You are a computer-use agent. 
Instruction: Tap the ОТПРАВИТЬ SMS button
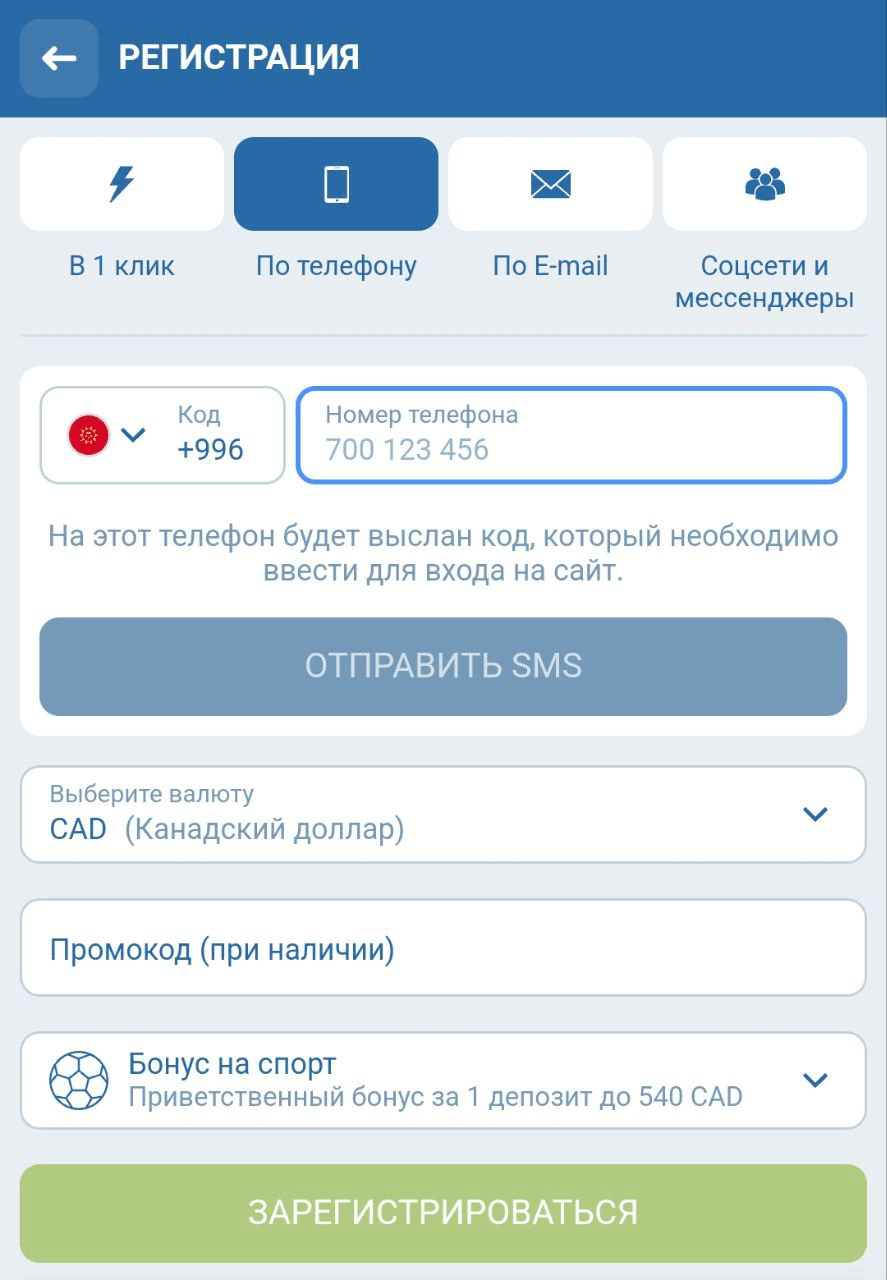443,666
